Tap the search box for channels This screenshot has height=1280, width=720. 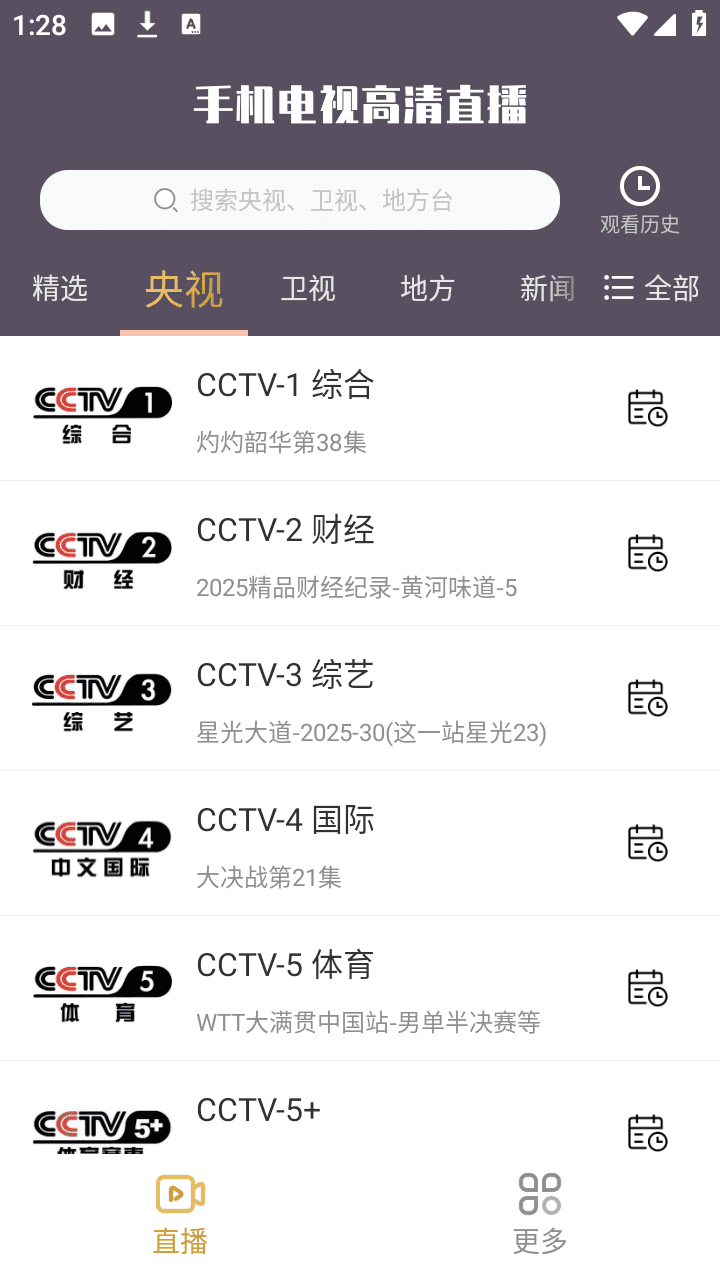(300, 200)
